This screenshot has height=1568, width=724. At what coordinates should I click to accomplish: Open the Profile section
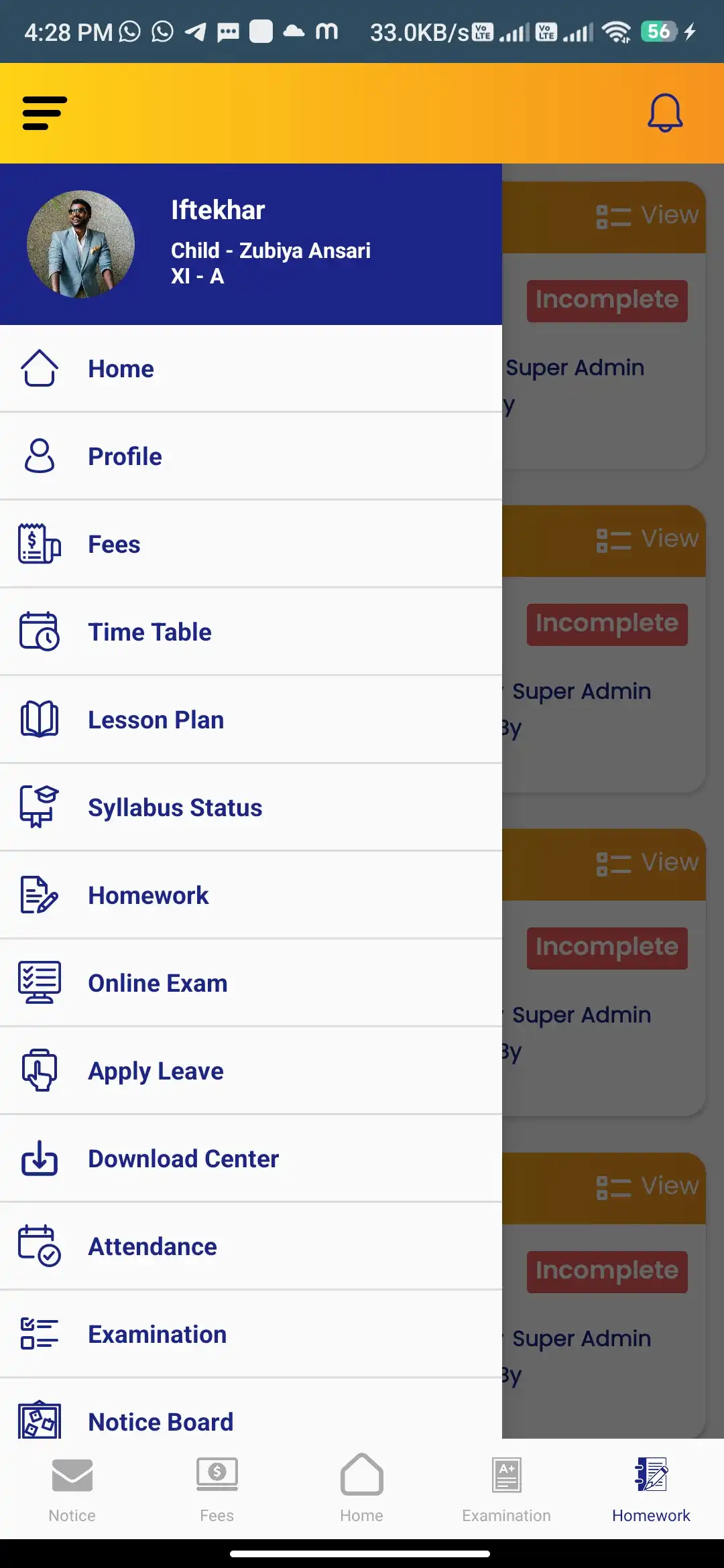click(x=125, y=456)
